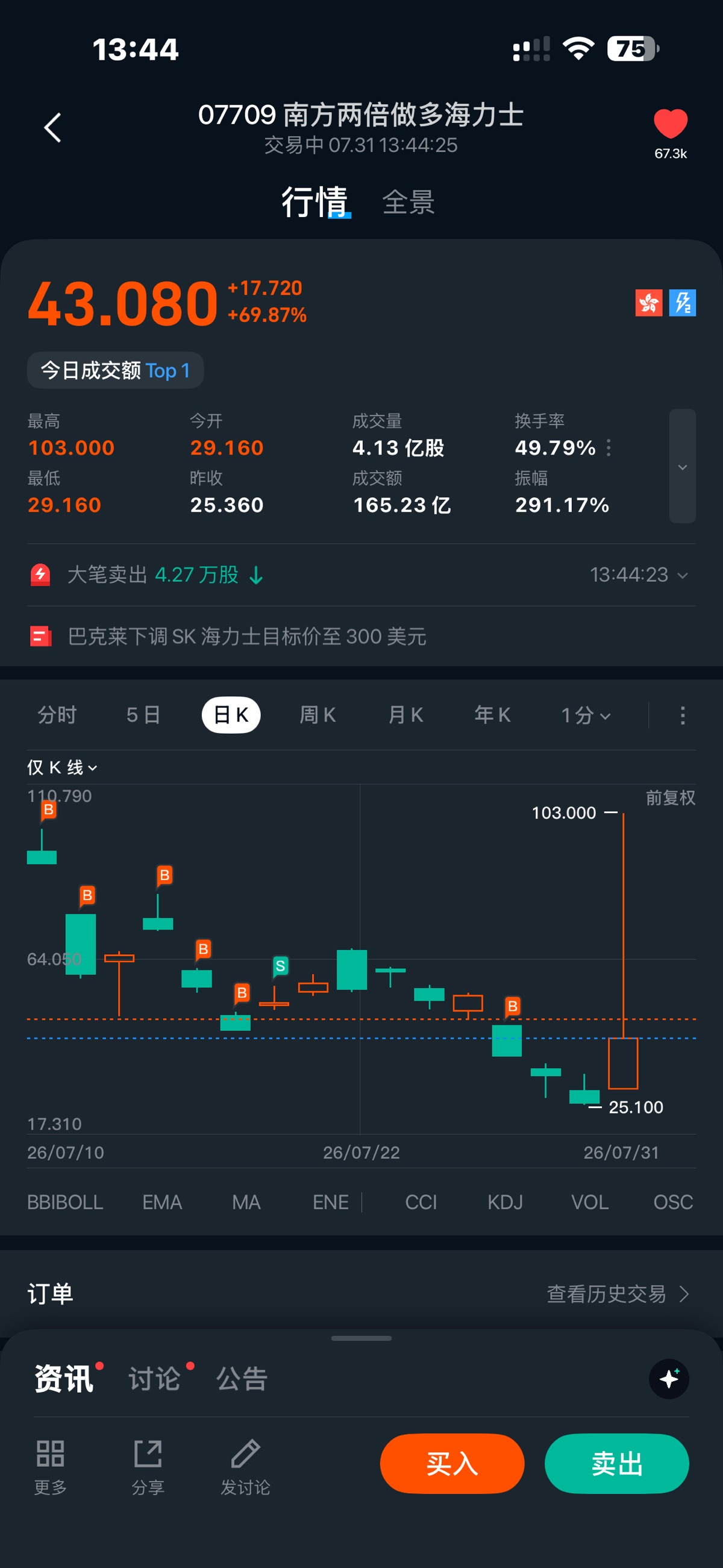This screenshot has height=1568, width=723.
Task: Tap the red heart favorite icon
Action: pyautogui.click(x=670, y=124)
